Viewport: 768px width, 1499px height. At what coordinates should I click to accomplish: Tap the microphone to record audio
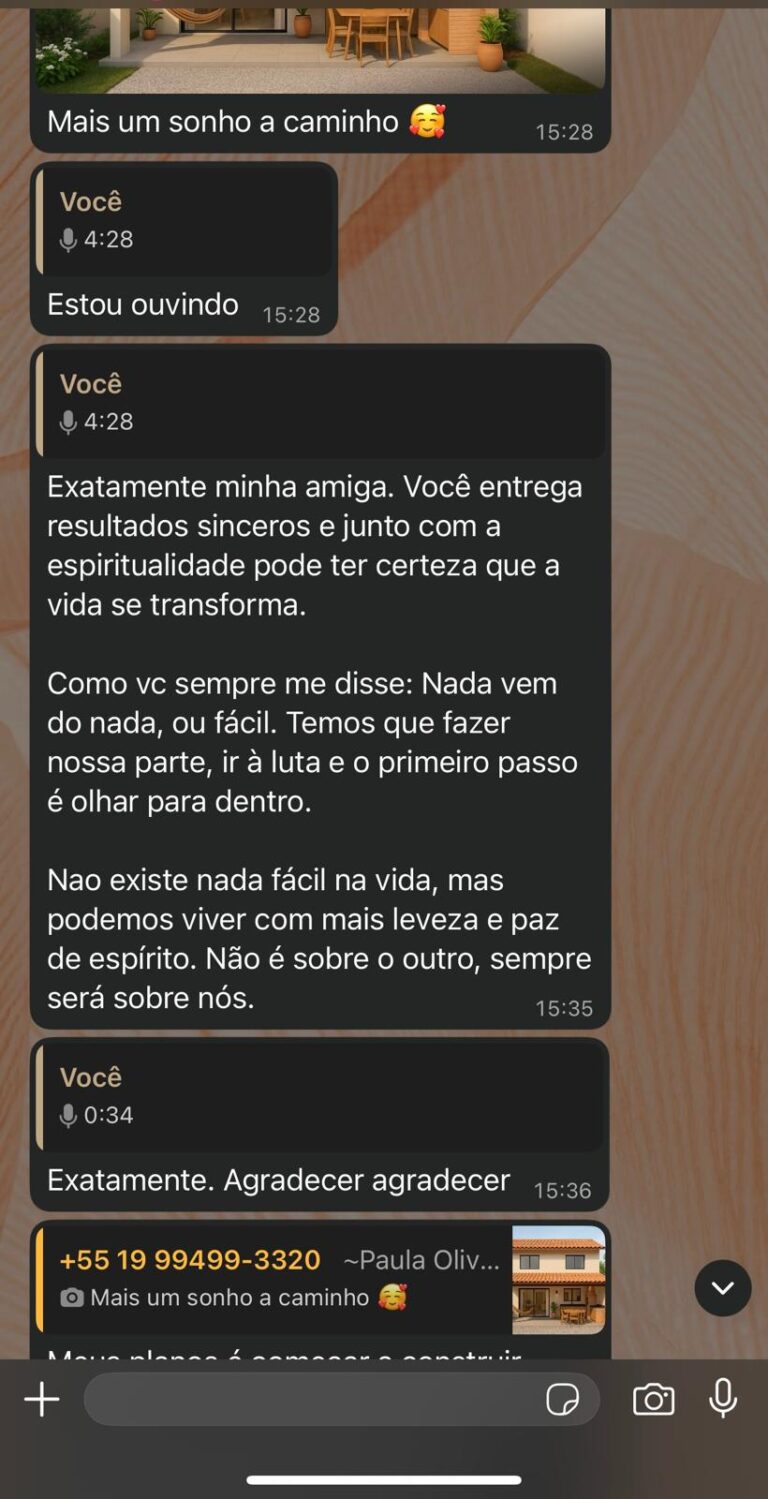click(723, 1399)
